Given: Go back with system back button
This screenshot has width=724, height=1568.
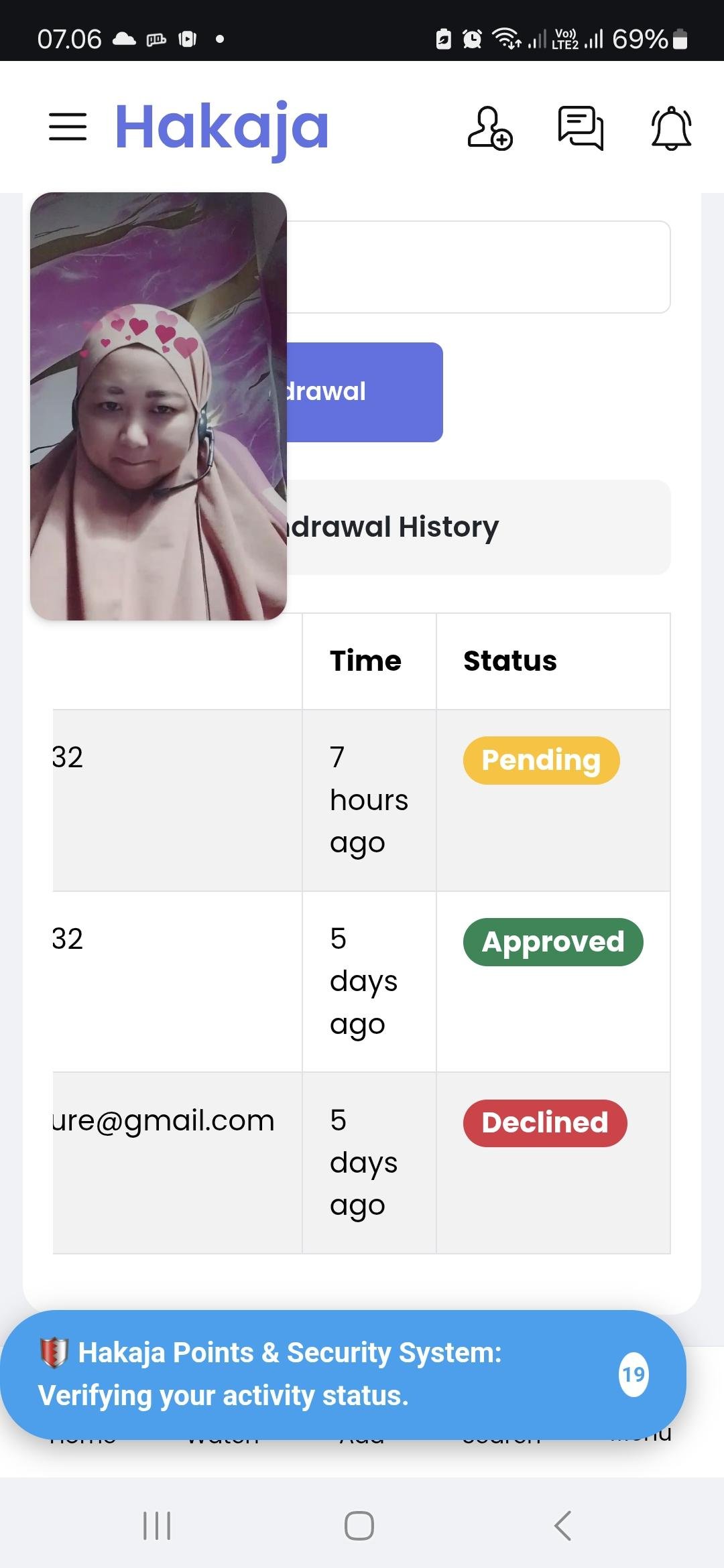Looking at the screenshot, I should click(x=563, y=1526).
